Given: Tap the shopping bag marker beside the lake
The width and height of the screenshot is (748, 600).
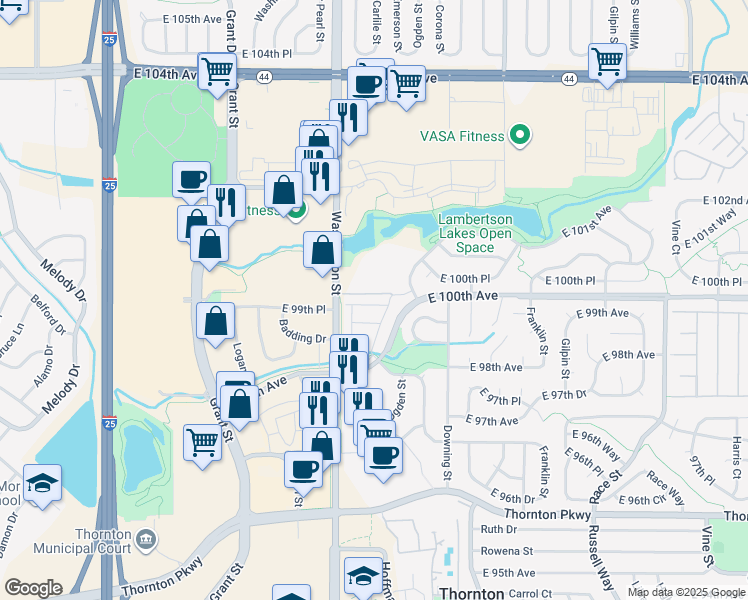Looking at the screenshot, I should tap(322, 250).
